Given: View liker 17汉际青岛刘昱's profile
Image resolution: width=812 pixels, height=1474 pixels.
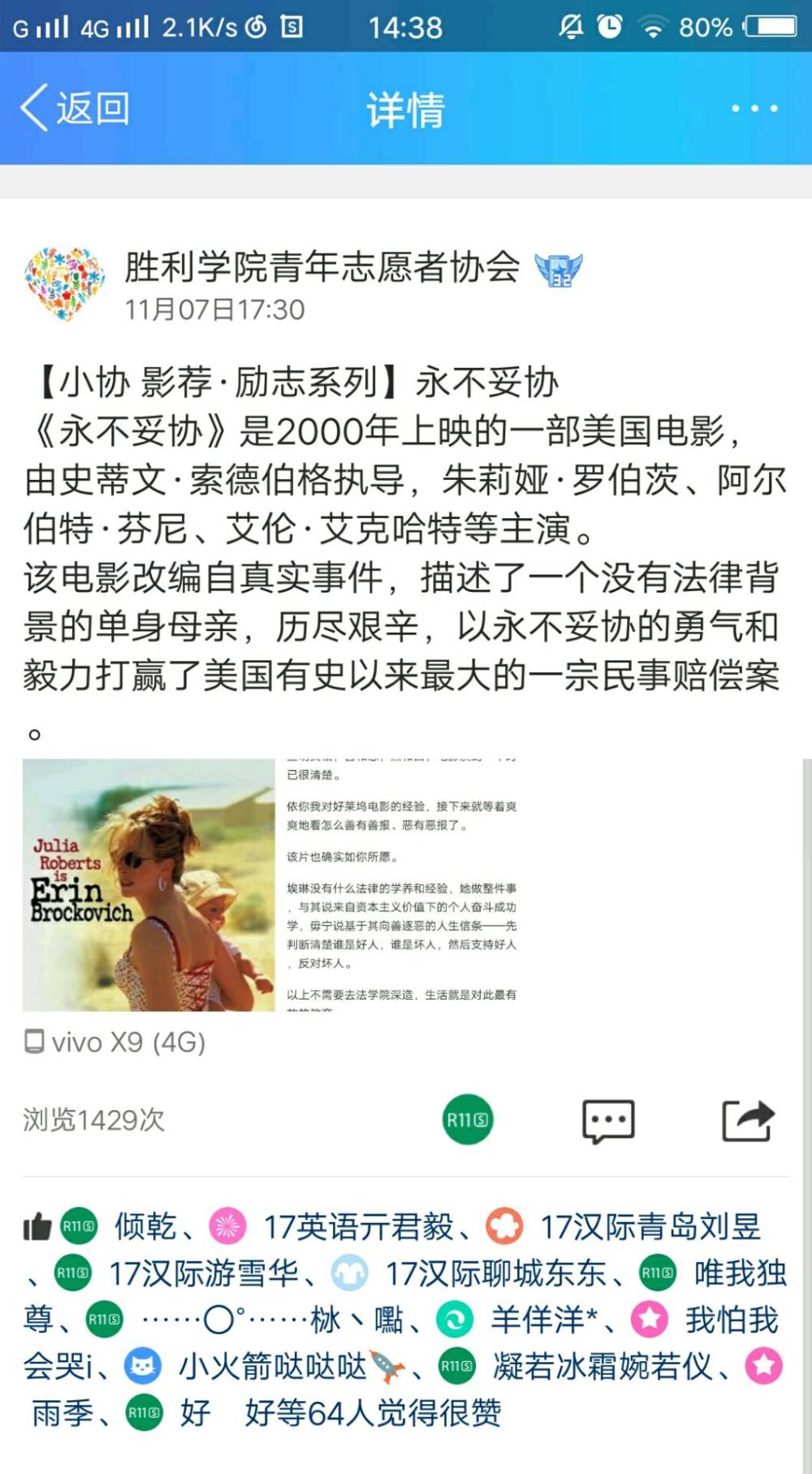Looking at the screenshot, I should (x=650, y=1226).
